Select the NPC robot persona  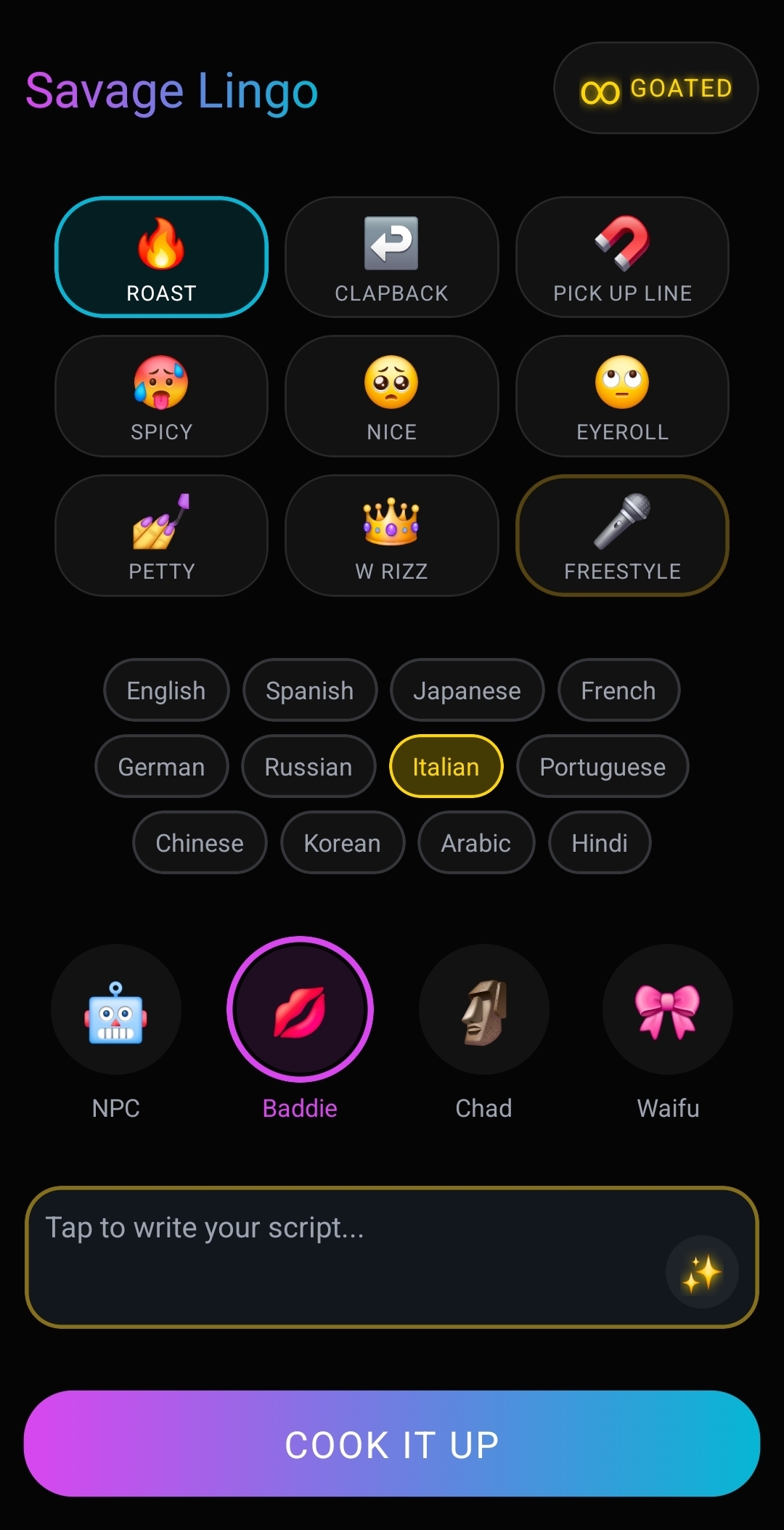[116, 1010]
